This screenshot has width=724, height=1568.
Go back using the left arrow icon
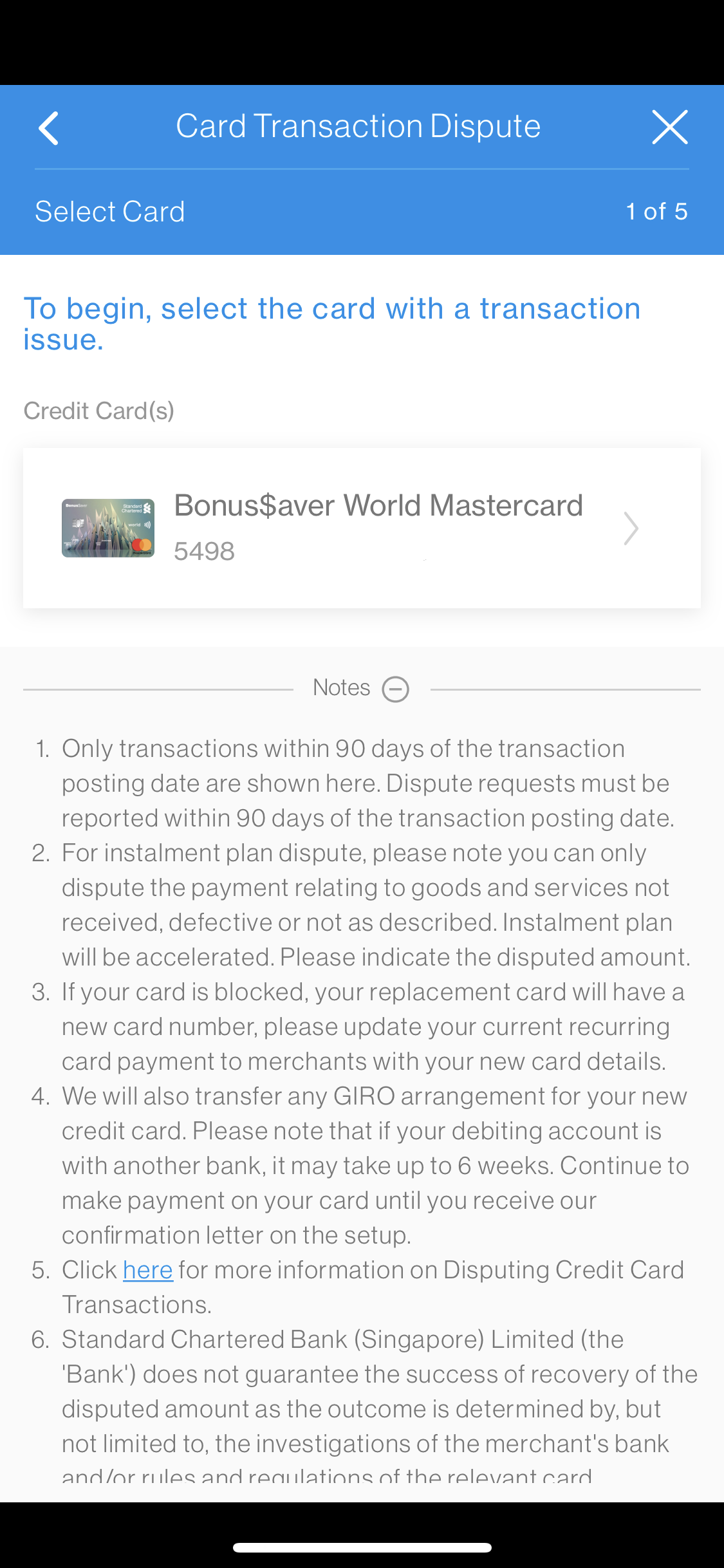point(48,127)
